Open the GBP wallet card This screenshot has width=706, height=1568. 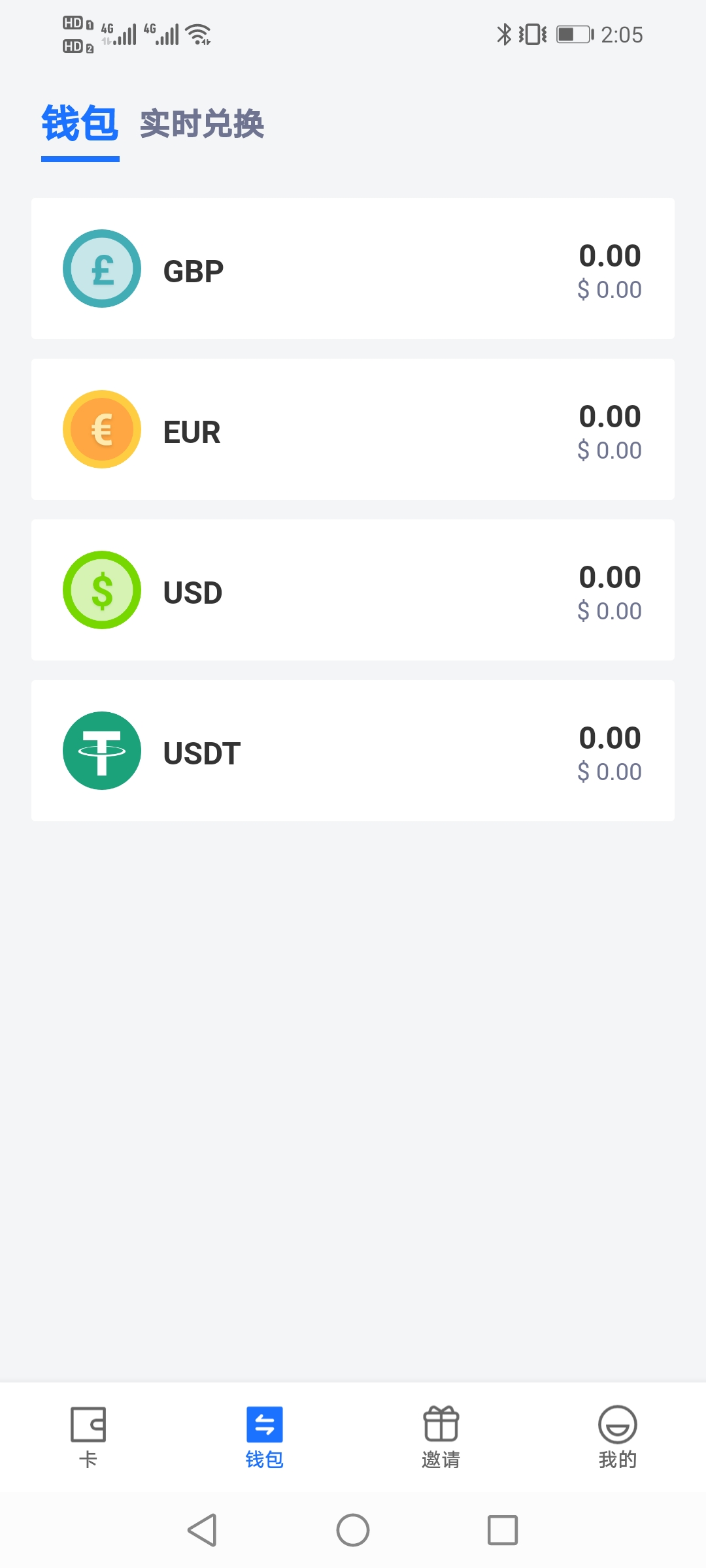tap(353, 269)
